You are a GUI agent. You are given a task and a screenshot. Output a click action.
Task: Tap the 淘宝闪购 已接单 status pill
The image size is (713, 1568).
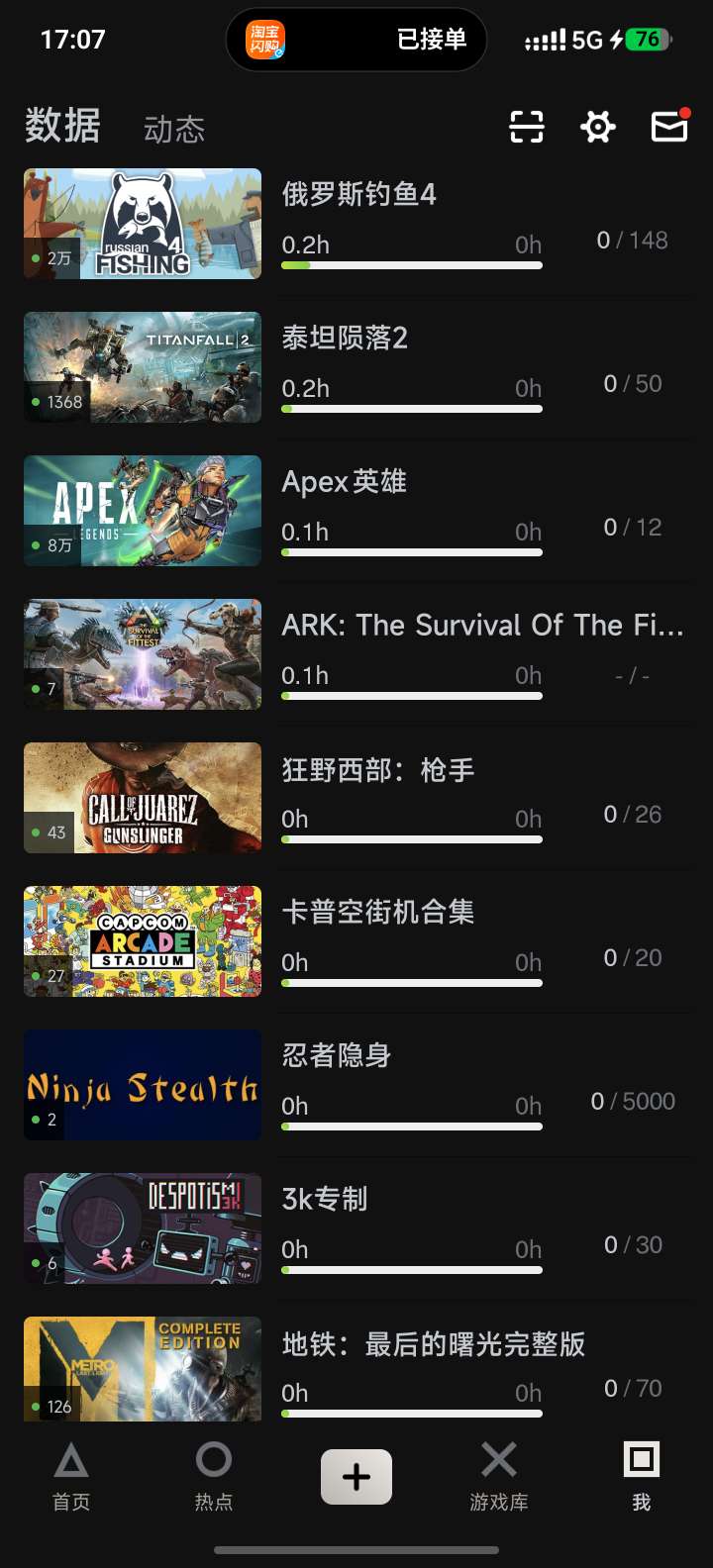(x=356, y=40)
